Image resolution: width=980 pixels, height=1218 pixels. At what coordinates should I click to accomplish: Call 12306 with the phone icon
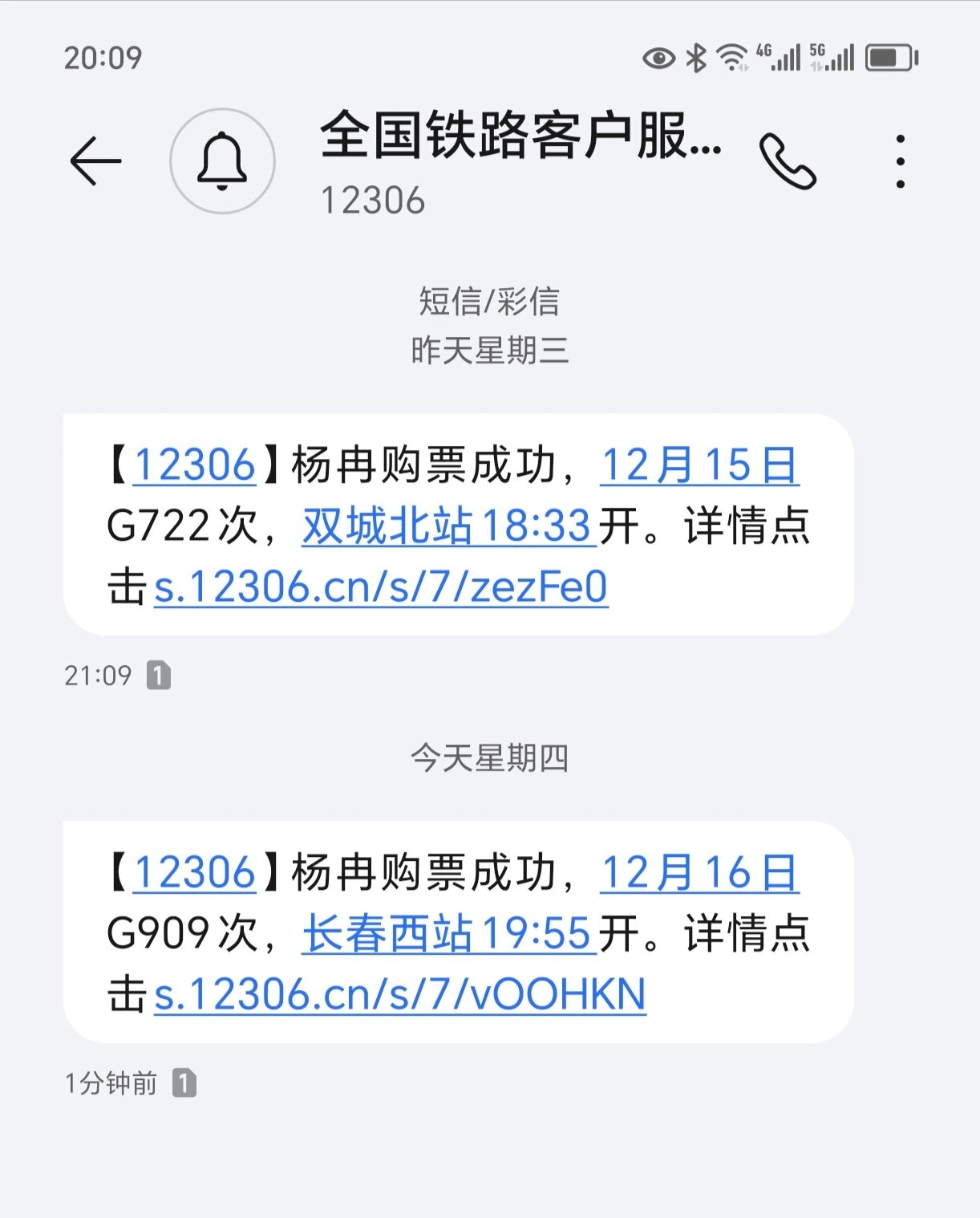[x=788, y=161]
